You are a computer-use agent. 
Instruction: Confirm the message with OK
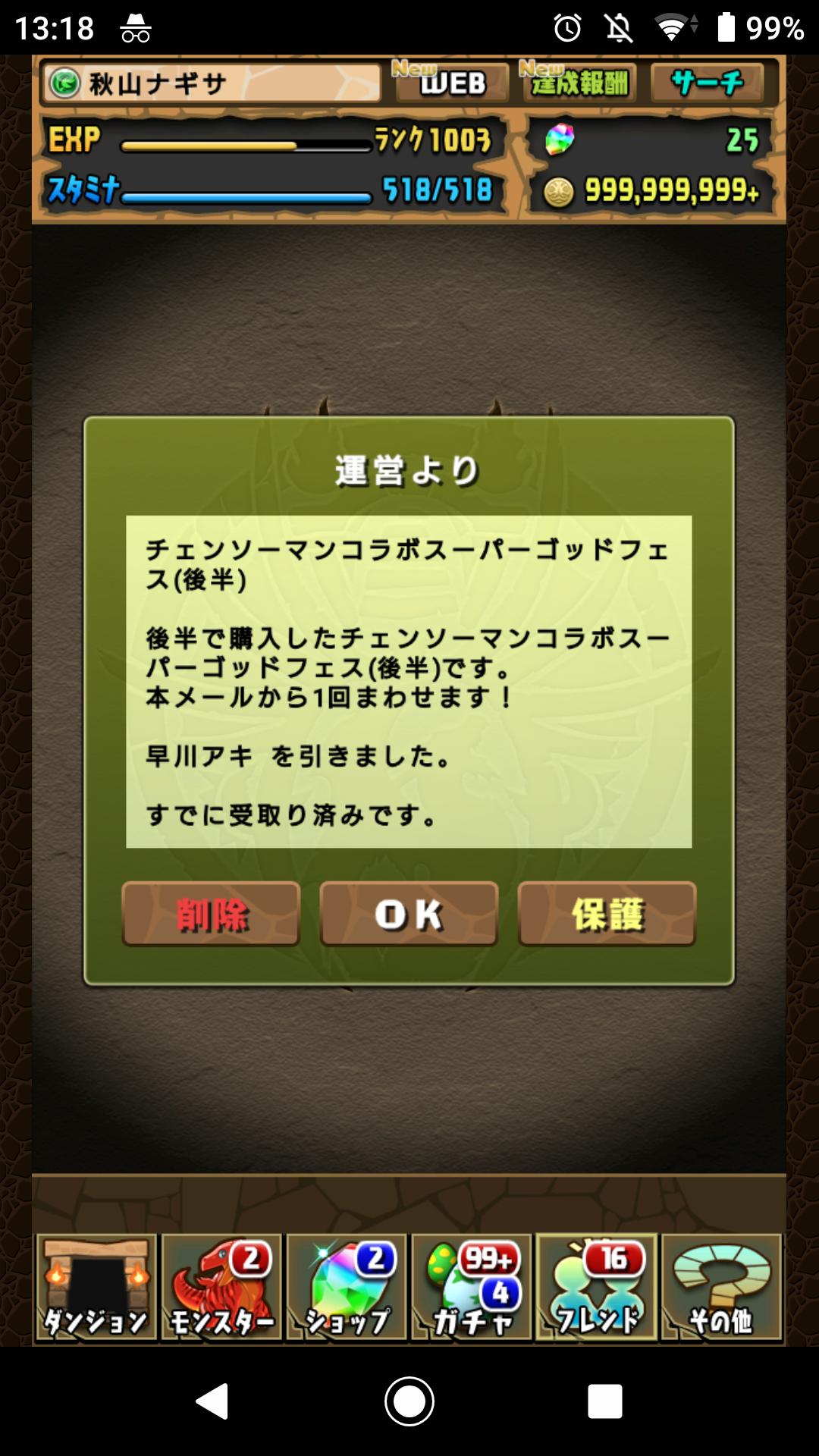tap(409, 914)
